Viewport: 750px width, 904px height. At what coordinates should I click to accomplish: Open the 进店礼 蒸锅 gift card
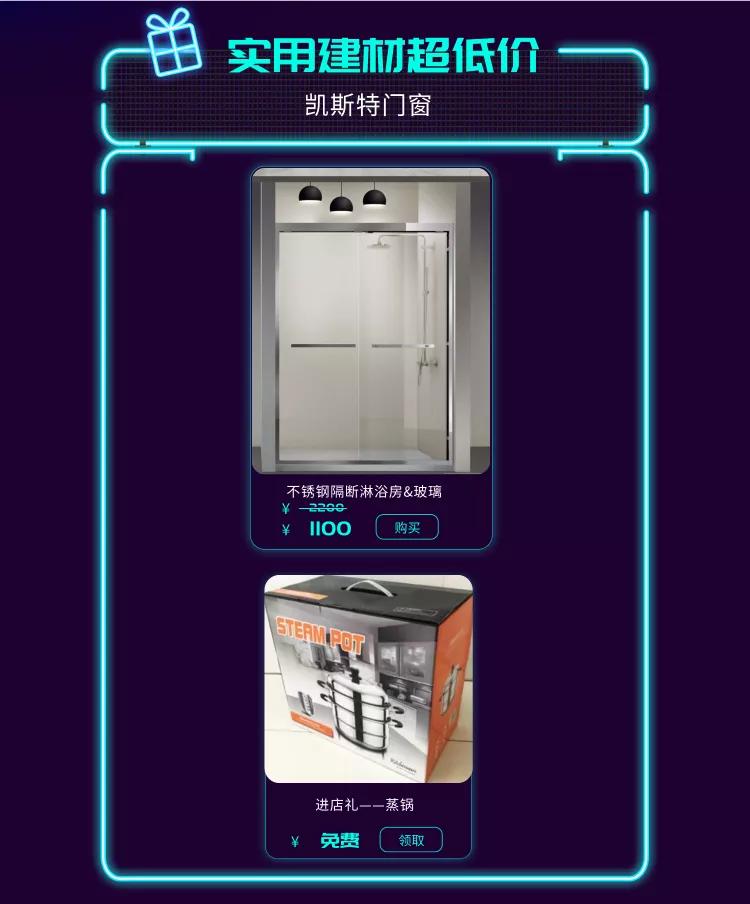point(368,680)
